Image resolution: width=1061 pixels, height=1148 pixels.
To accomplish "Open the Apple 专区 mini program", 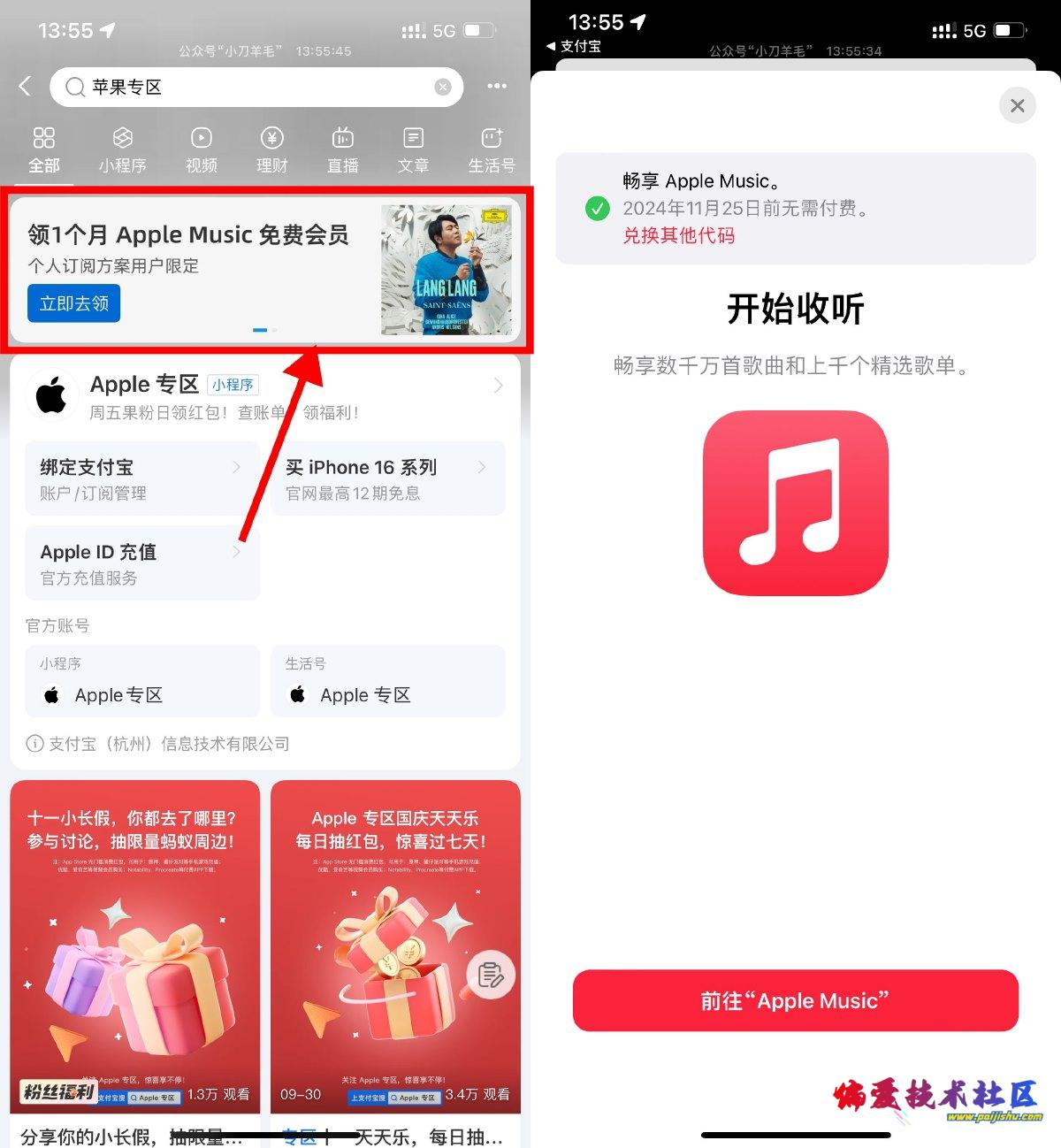I will pyautogui.click(x=265, y=395).
